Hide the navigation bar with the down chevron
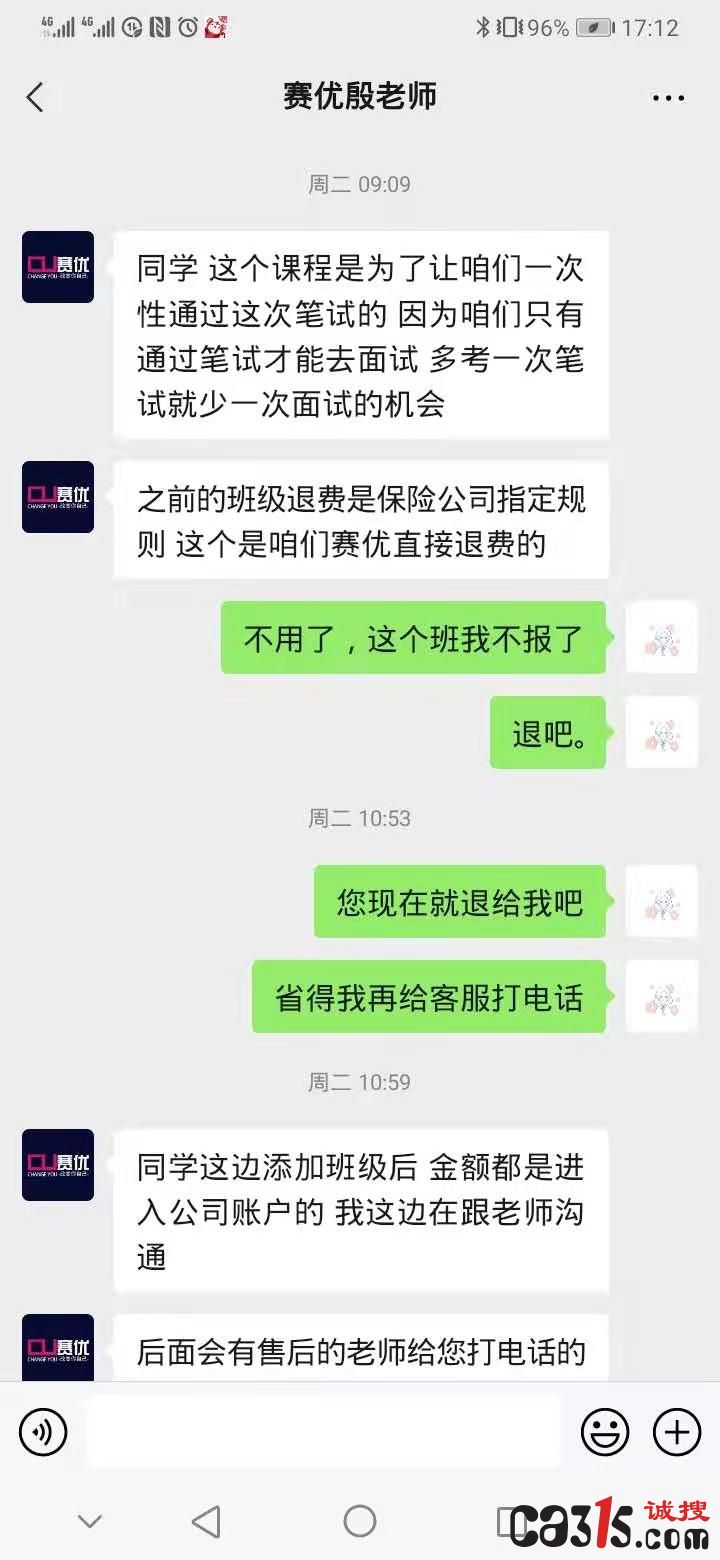 (90, 1521)
